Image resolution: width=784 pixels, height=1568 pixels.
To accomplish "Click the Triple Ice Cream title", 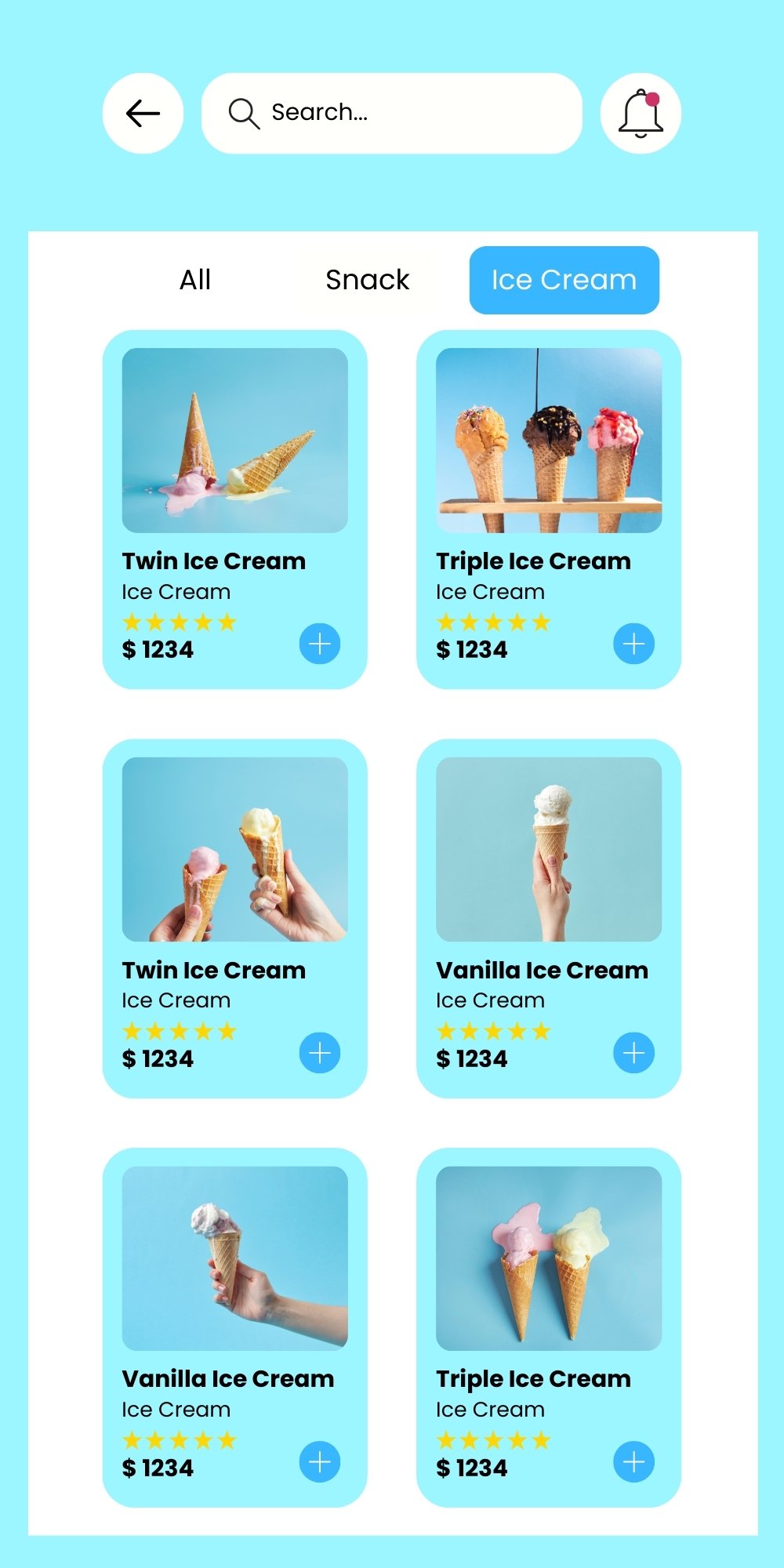I will (533, 561).
